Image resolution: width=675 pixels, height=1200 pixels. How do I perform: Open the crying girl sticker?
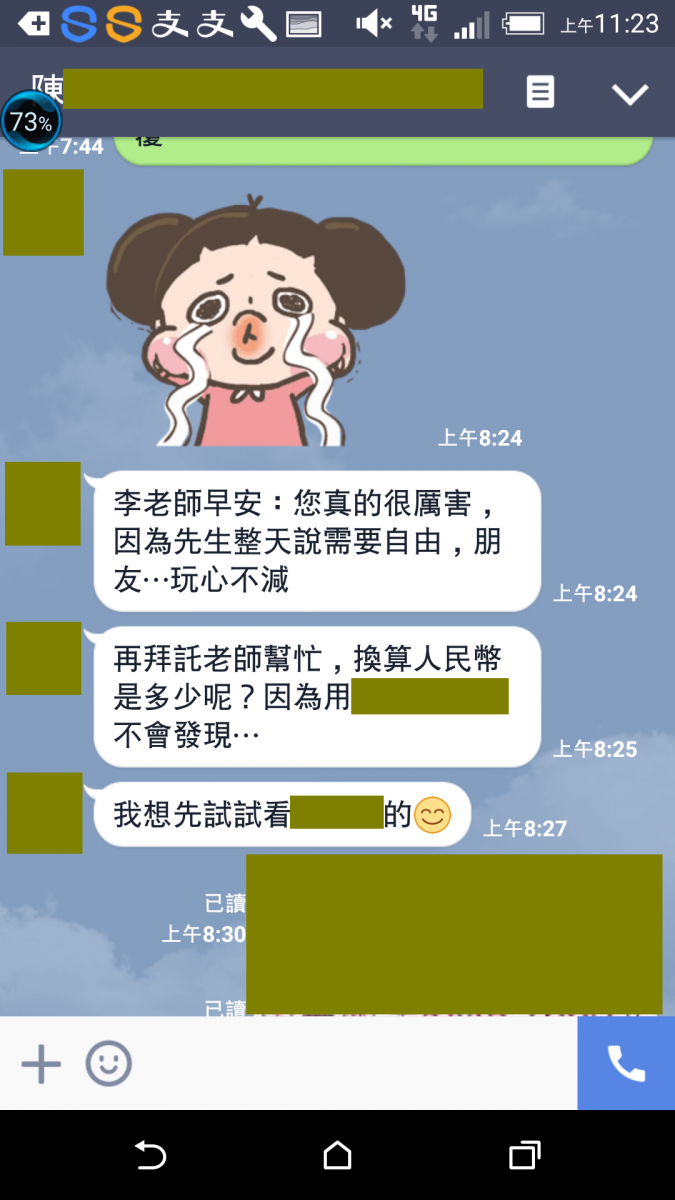(255, 320)
